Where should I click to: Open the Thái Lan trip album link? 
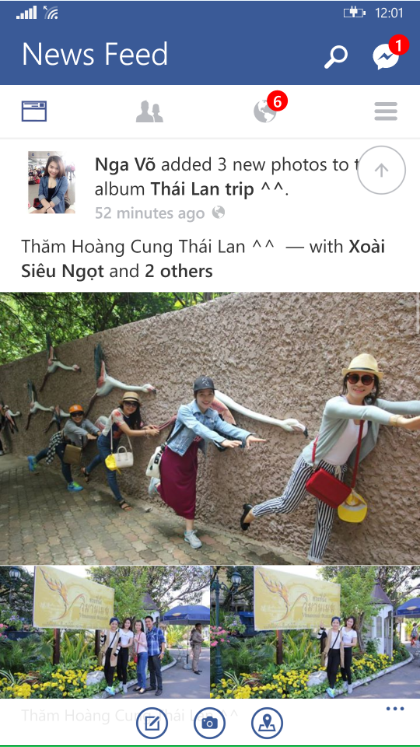tap(220, 190)
